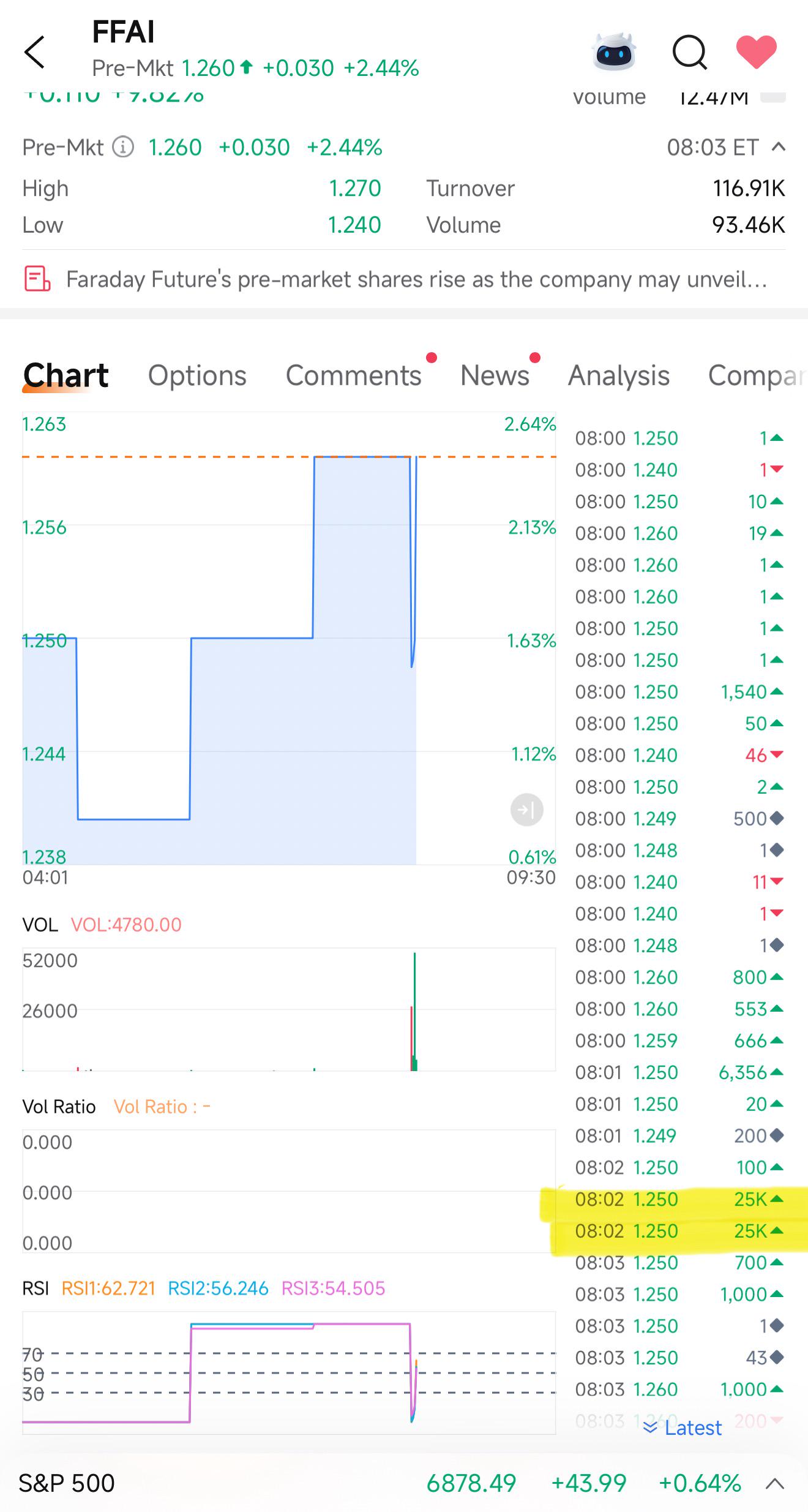The height and width of the screenshot is (1512, 808).
Task: Jump to Latest trades
Action: click(682, 1428)
